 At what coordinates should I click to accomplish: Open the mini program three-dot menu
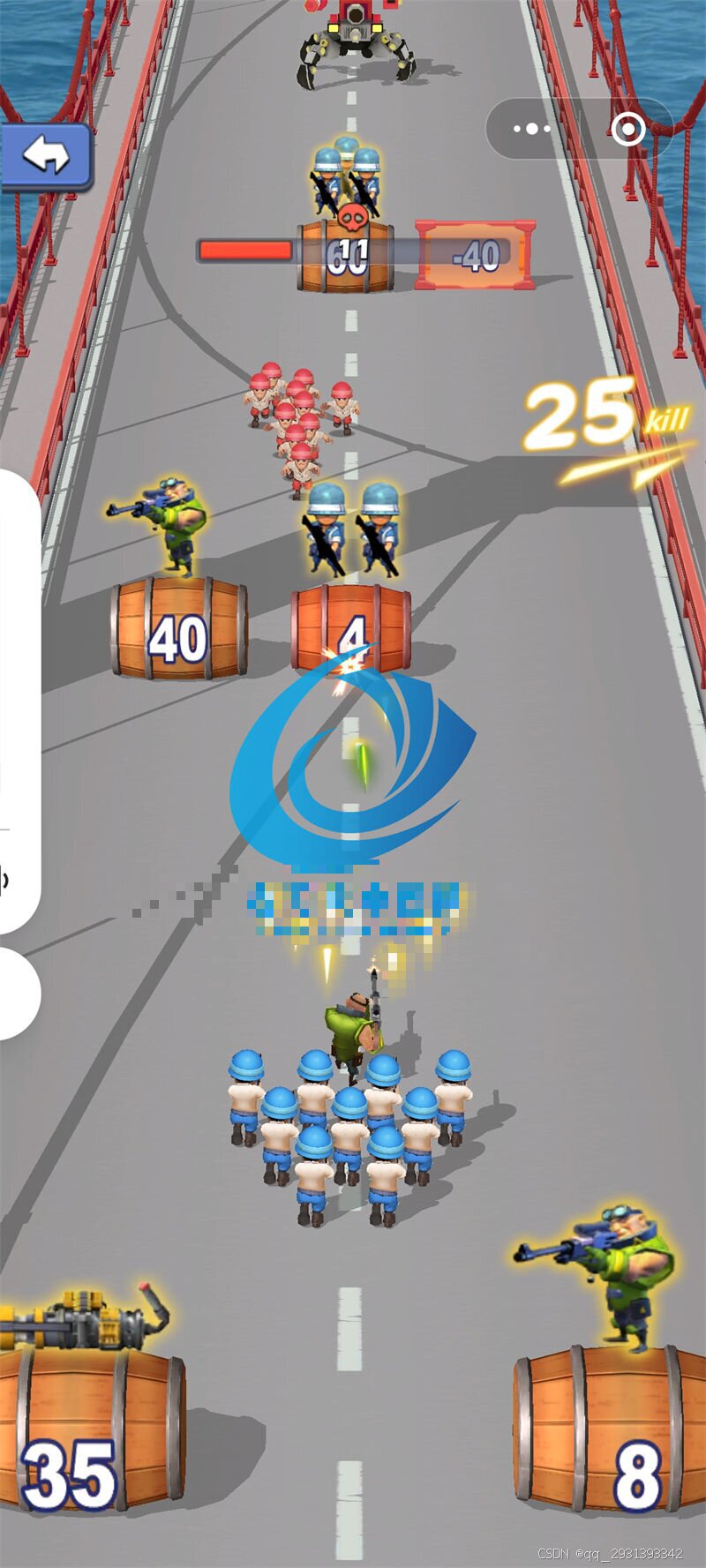(531, 130)
